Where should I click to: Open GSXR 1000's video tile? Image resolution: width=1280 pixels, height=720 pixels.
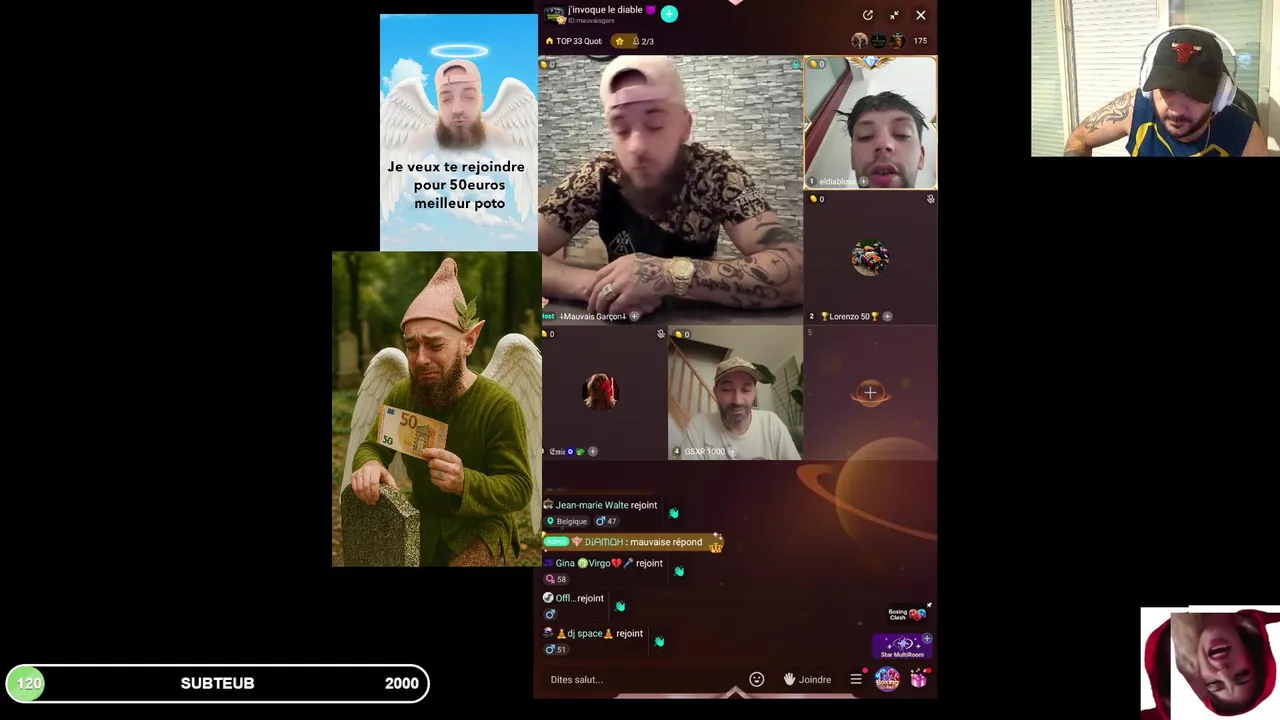[x=735, y=393]
